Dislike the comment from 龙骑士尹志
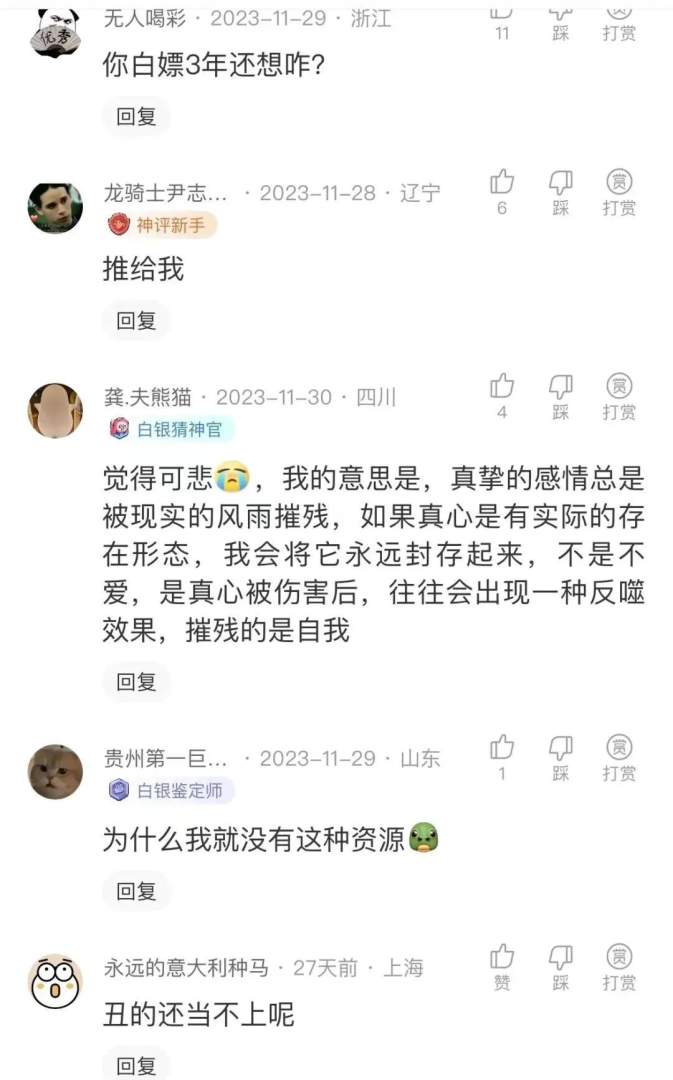The height and width of the screenshot is (1080, 673). click(x=561, y=183)
